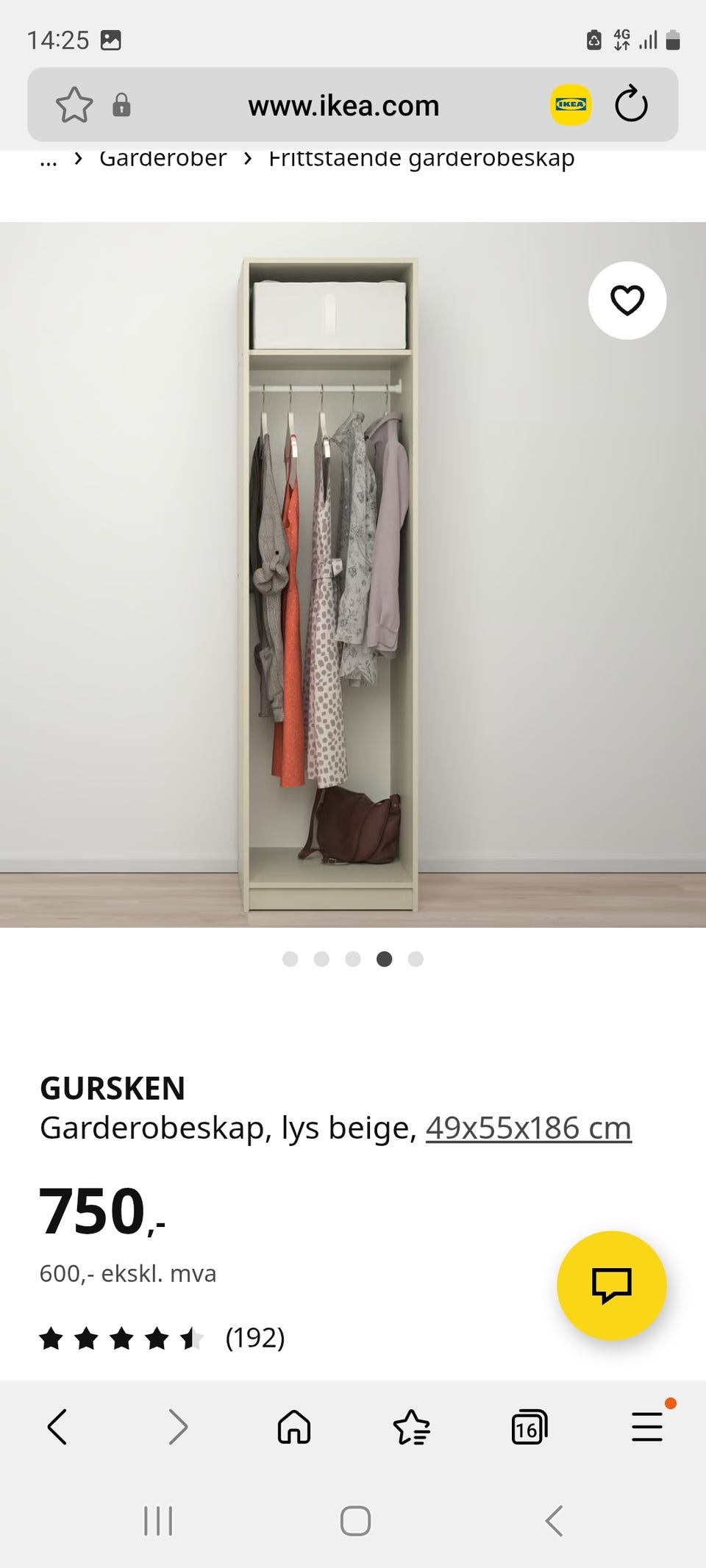706x1568 pixels.
Task: Reload the page with refresh icon
Action: (631, 104)
